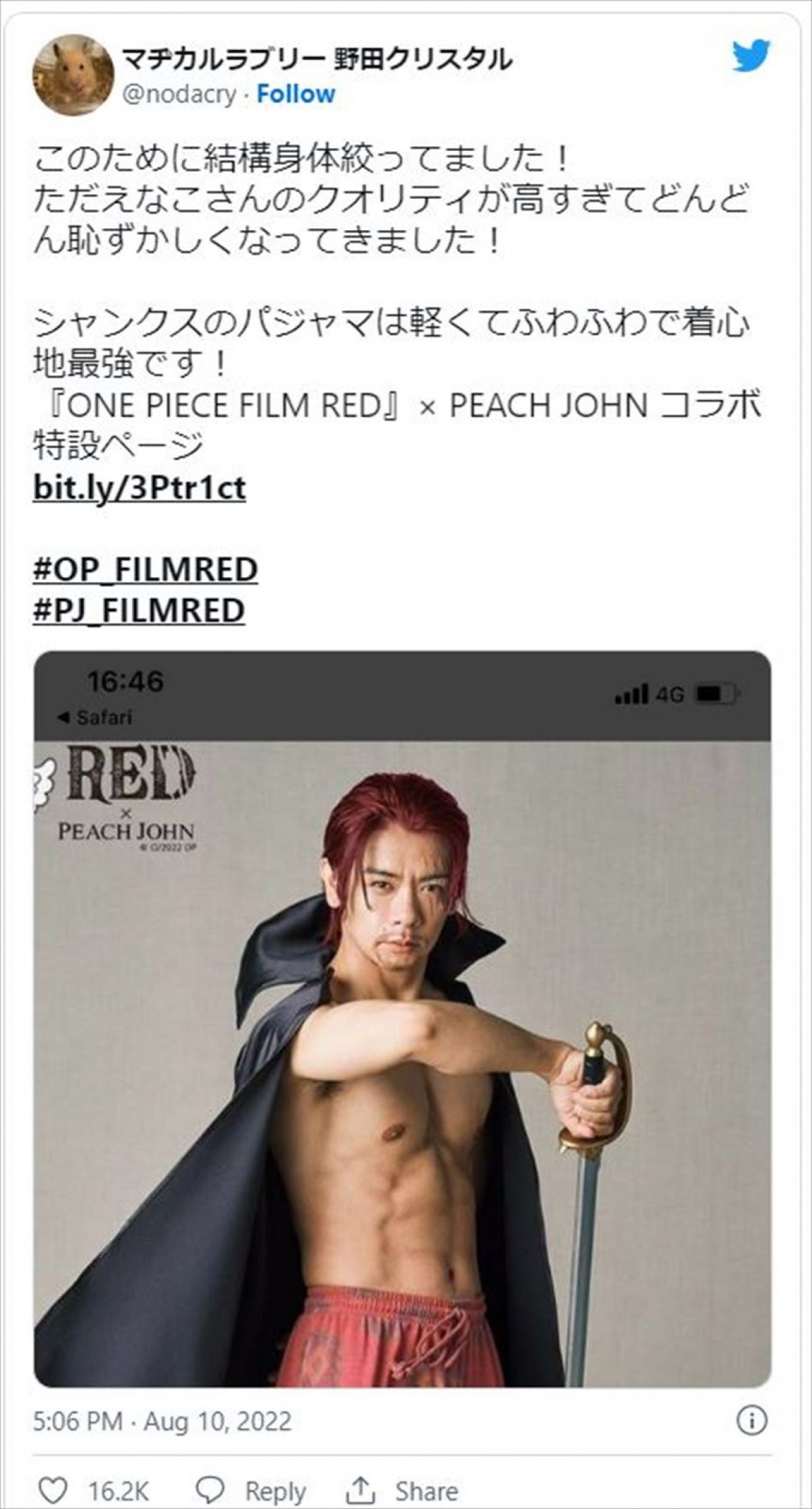The width and height of the screenshot is (812, 1509).
Task: Follow the @nodacry account
Action: pyautogui.click(x=296, y=94)
